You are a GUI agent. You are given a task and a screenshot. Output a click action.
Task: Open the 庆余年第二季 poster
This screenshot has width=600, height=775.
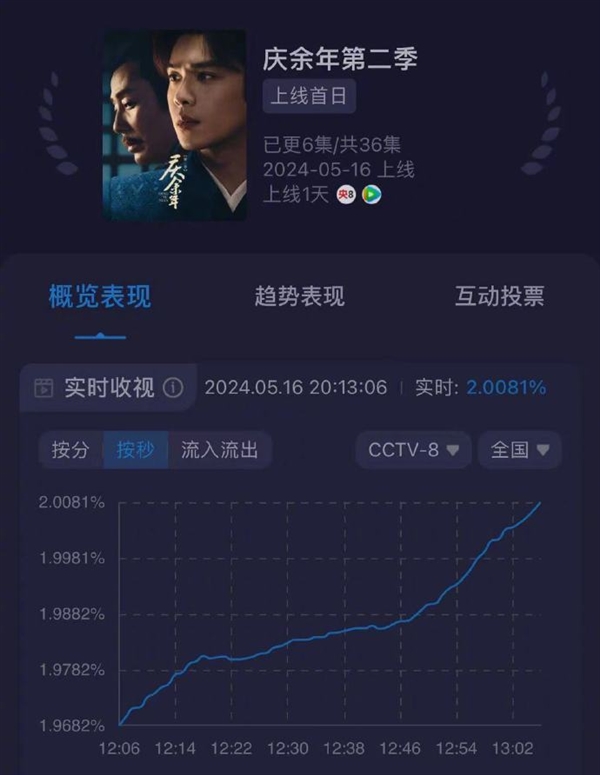point(175,125)
